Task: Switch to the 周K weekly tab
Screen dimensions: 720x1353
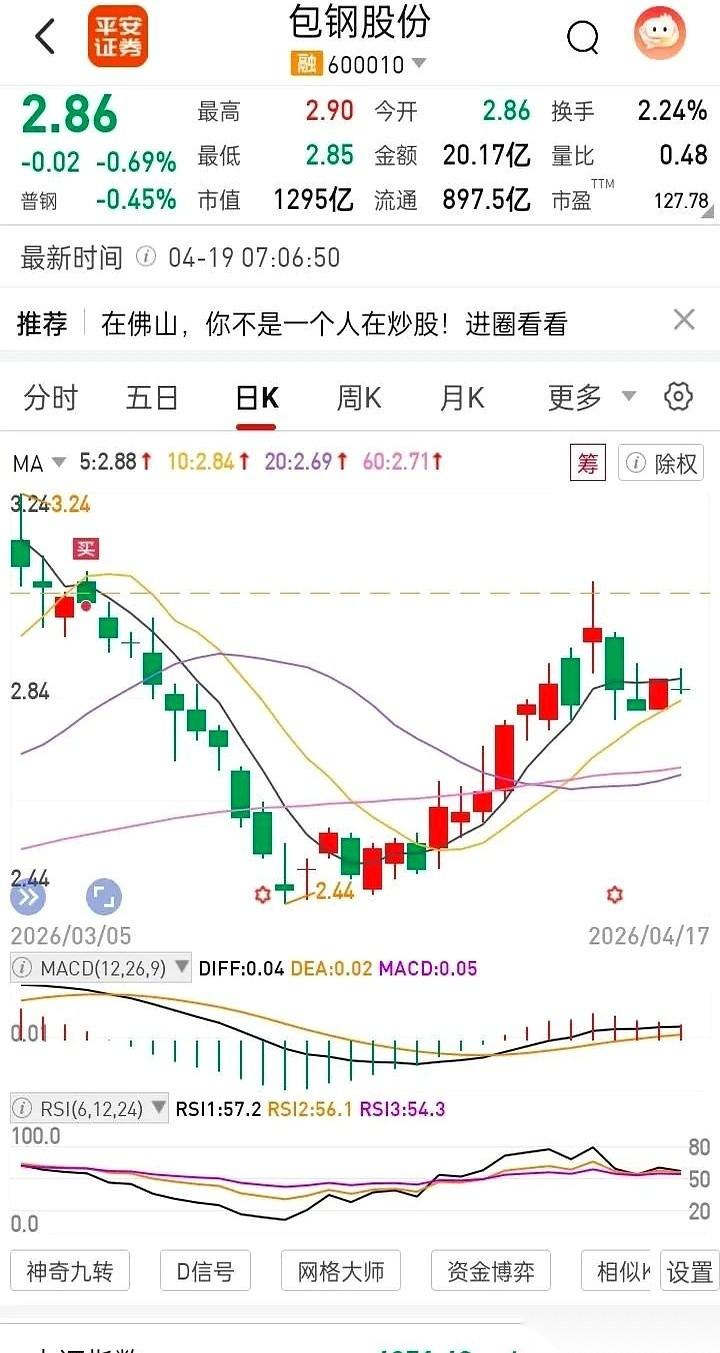Action: click(x=358, y=397)
